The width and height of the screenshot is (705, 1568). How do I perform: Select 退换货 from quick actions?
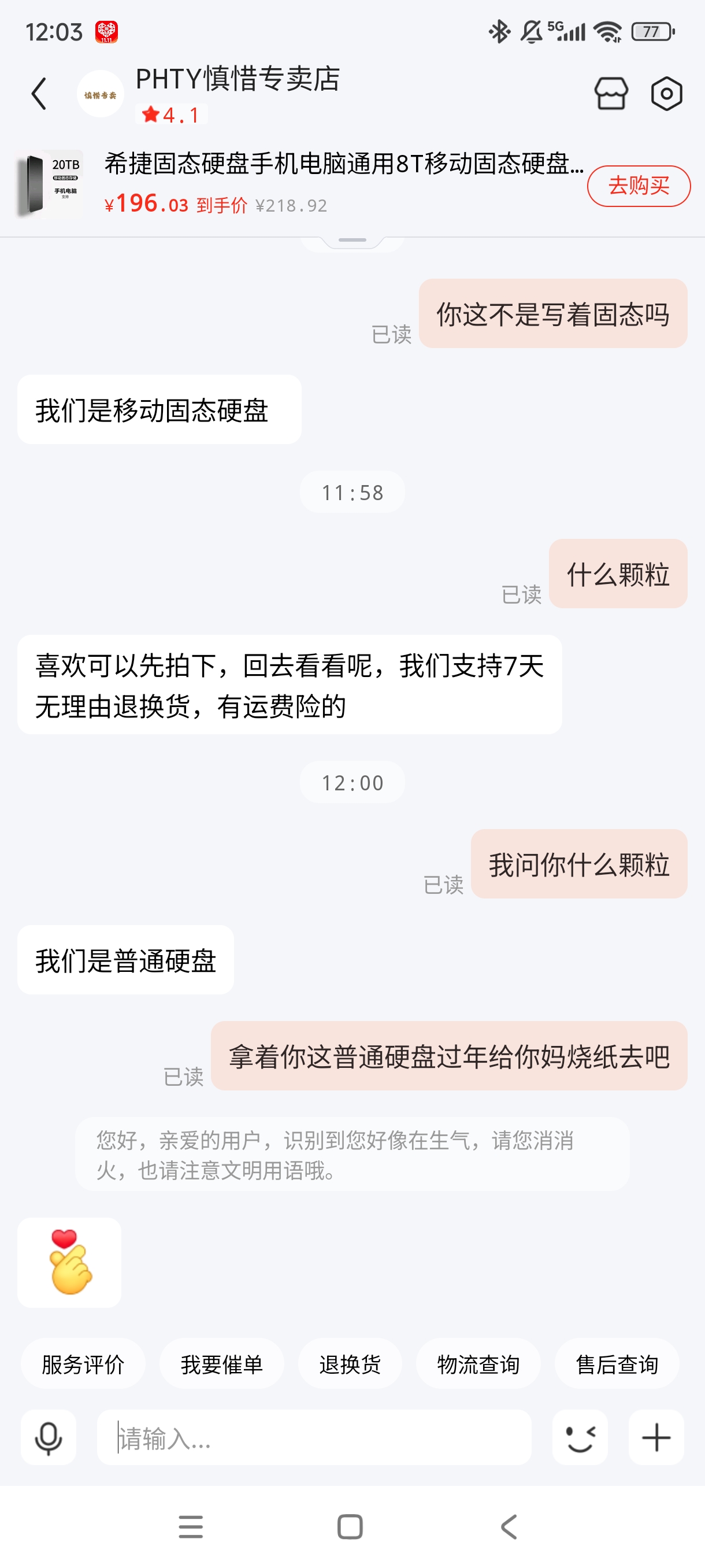pyautogui.click(x=350, y=1363)
